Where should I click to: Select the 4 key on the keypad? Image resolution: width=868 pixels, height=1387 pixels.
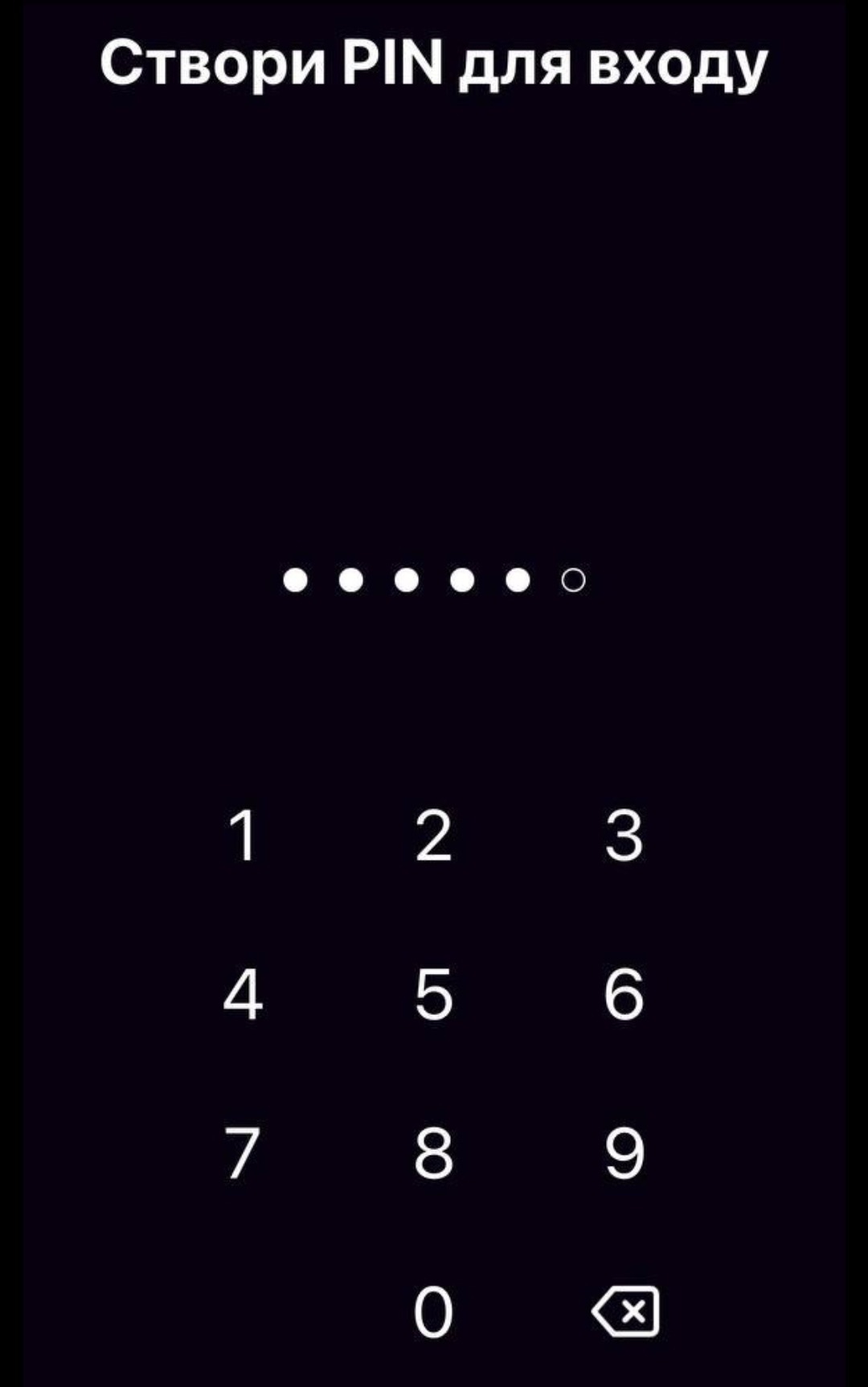click(243, 993)
